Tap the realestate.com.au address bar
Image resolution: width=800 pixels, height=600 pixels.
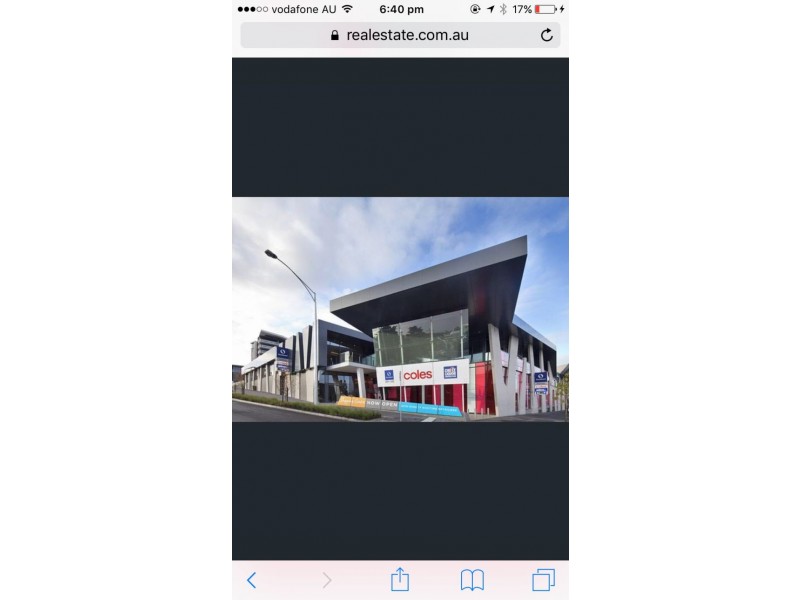pyautogui.click(x=400, y=35)
